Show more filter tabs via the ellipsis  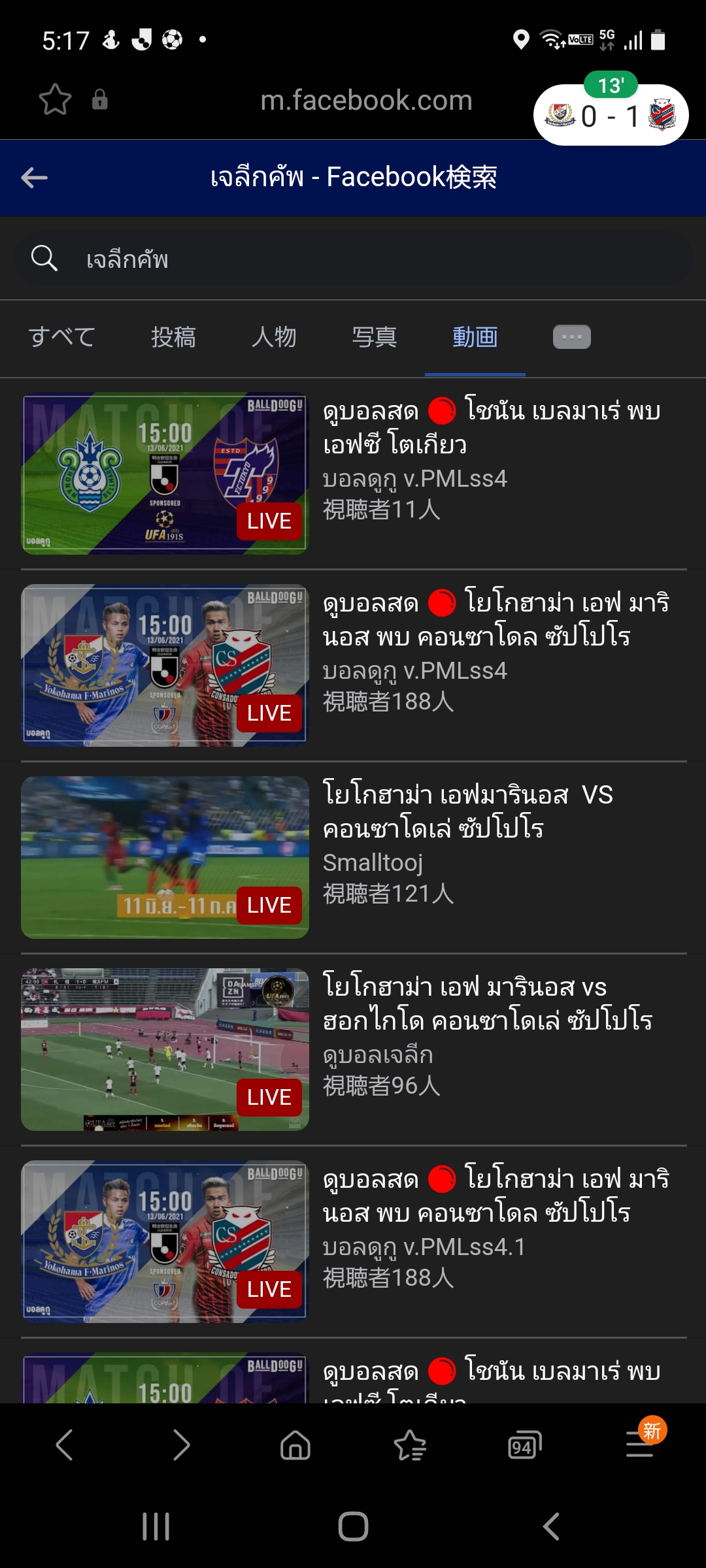[571, 337]
